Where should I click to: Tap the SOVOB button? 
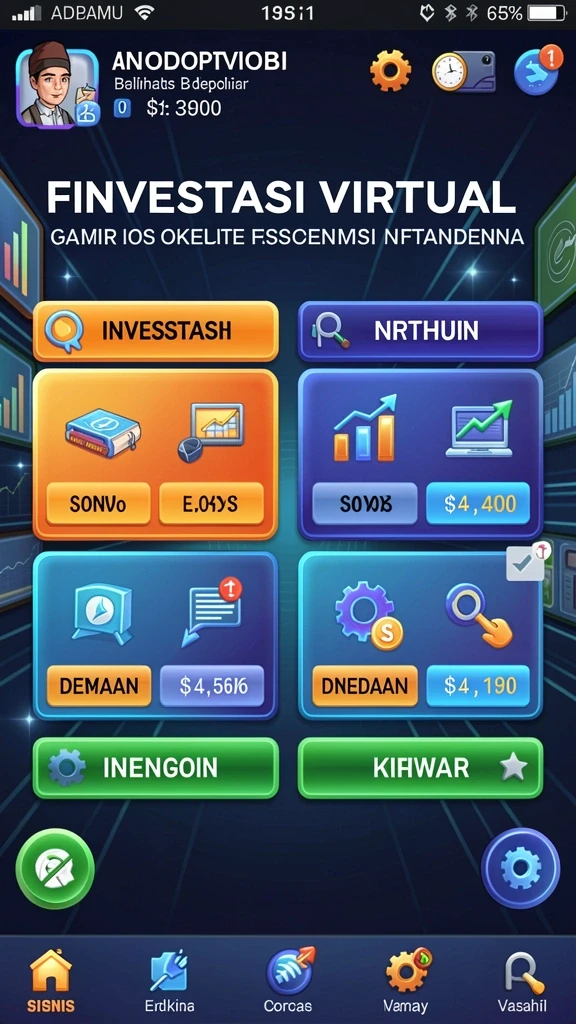365,504
